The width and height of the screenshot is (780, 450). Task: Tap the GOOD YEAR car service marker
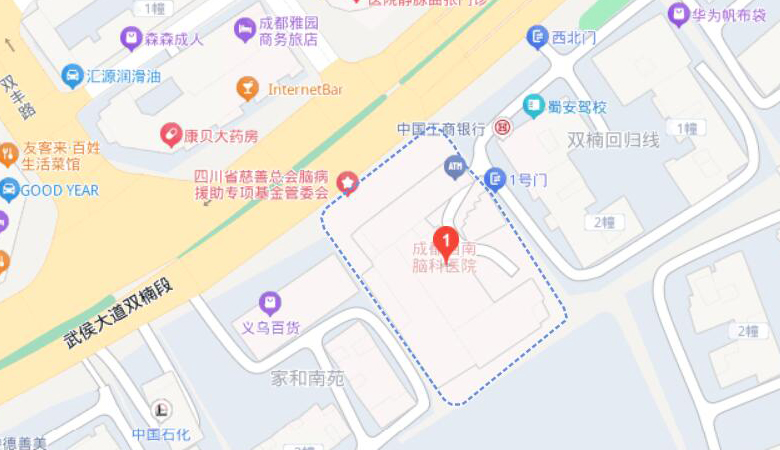(x=9, y=190)
